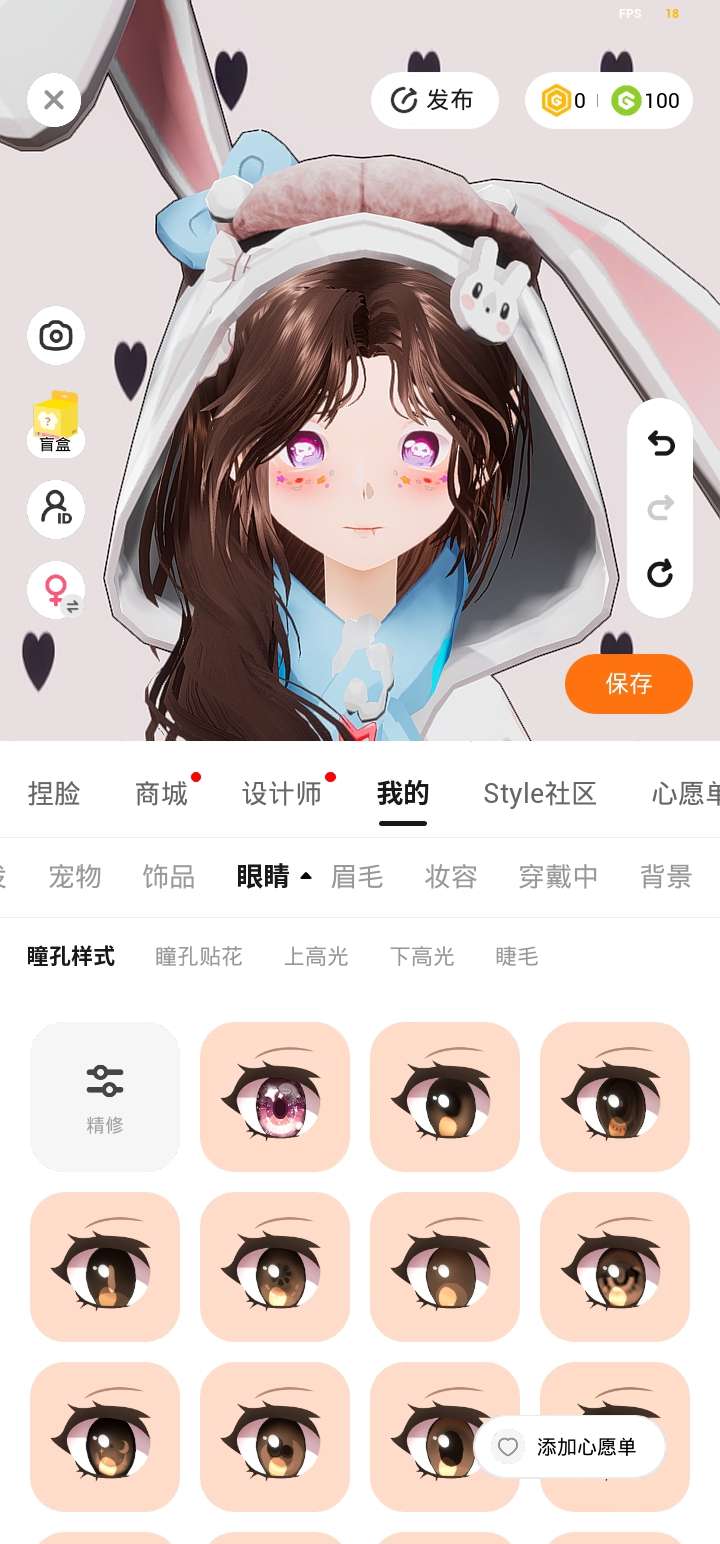Open the avatar ID icon
This screenshot has width=720, height=1544.
(56, 508)
